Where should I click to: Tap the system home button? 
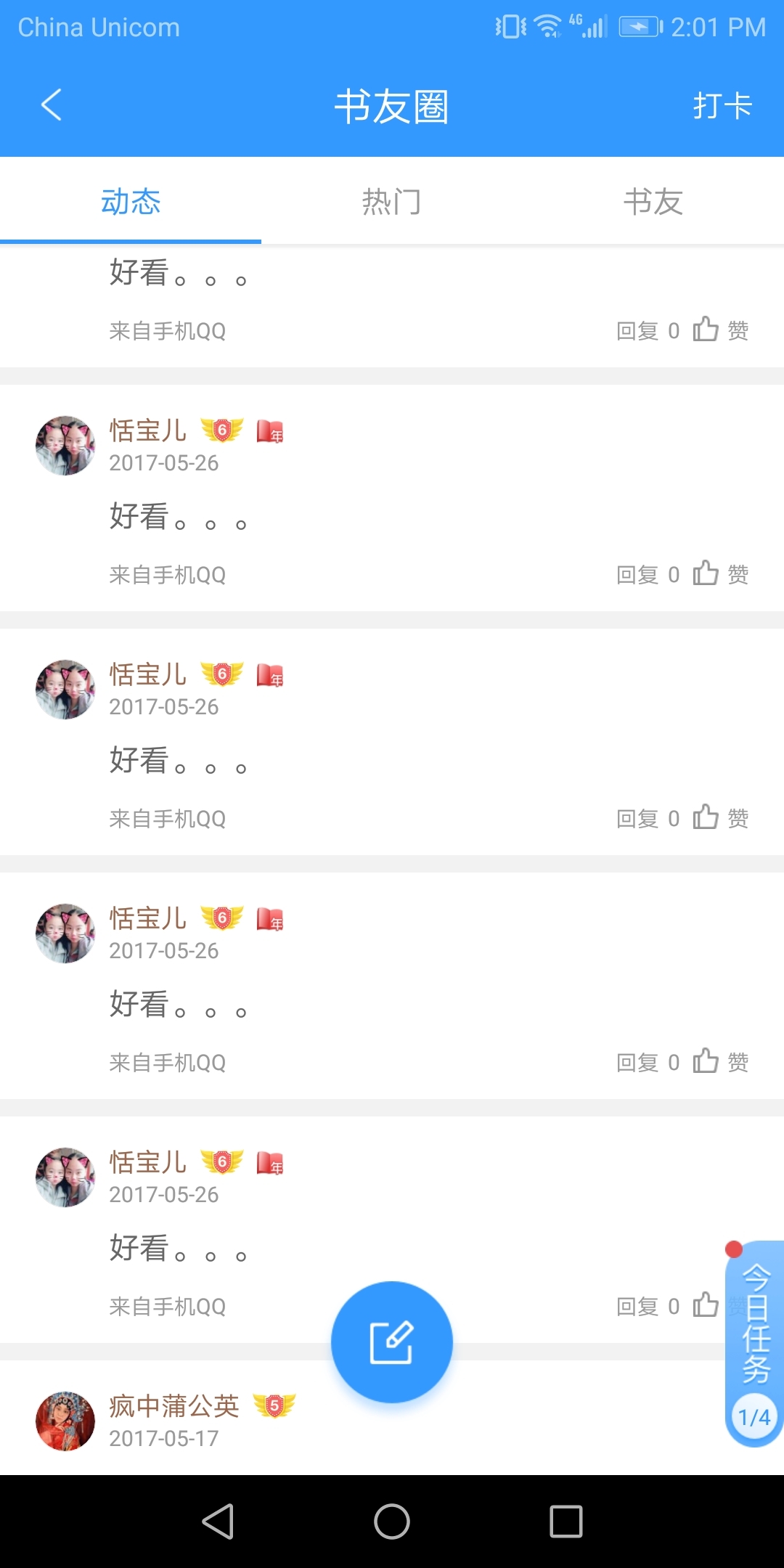392,1522
